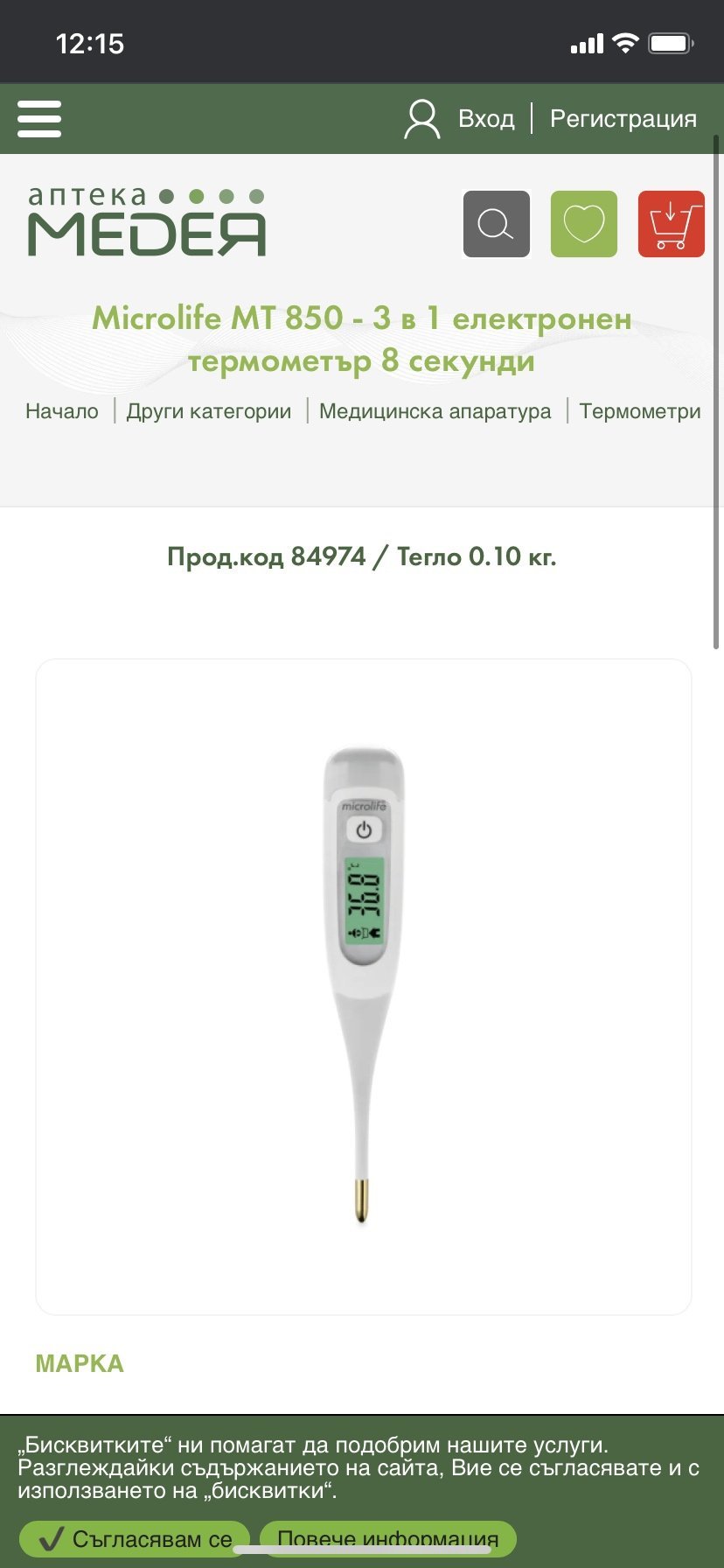
Task: Open the hamburger menu
Action: point(39,119)
